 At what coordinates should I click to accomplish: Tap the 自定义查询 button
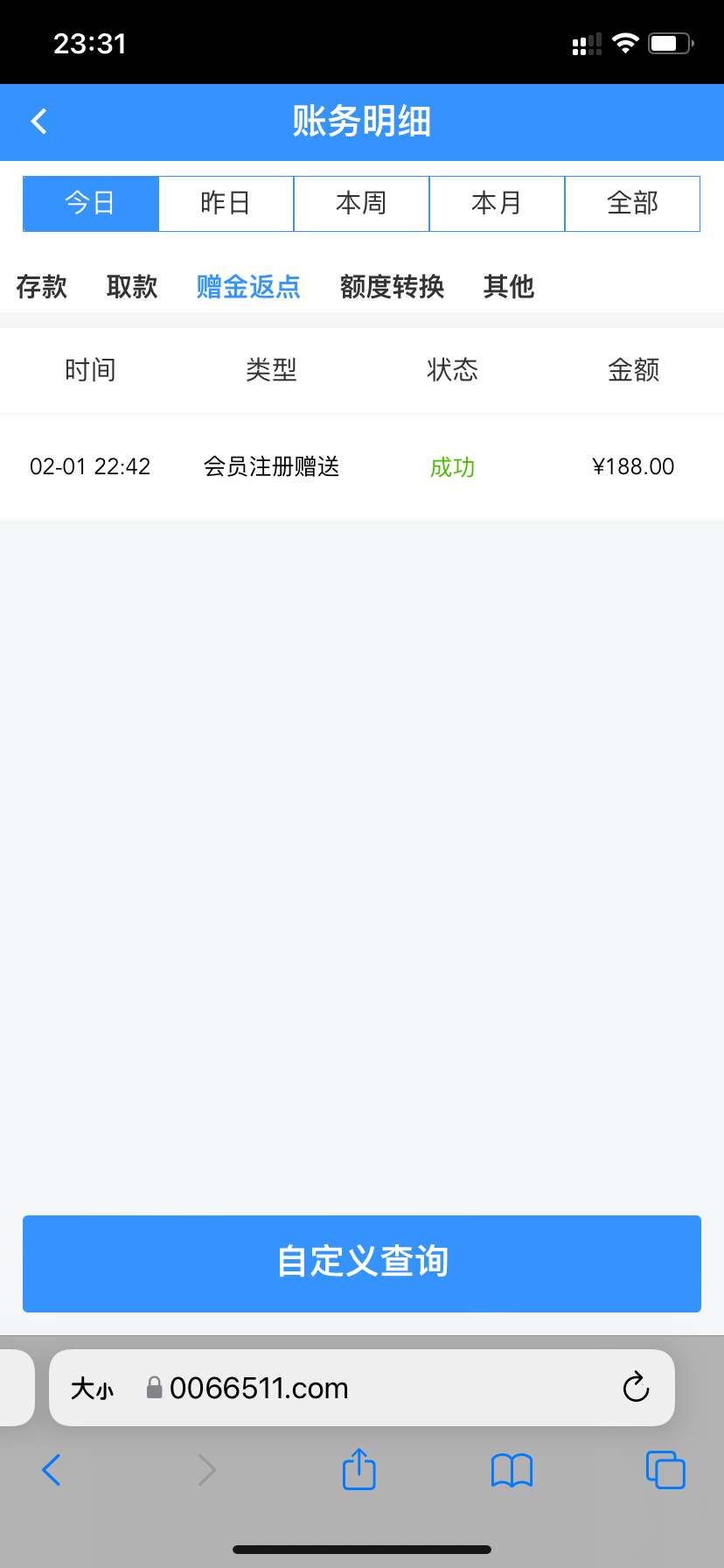coord(362,1263)
